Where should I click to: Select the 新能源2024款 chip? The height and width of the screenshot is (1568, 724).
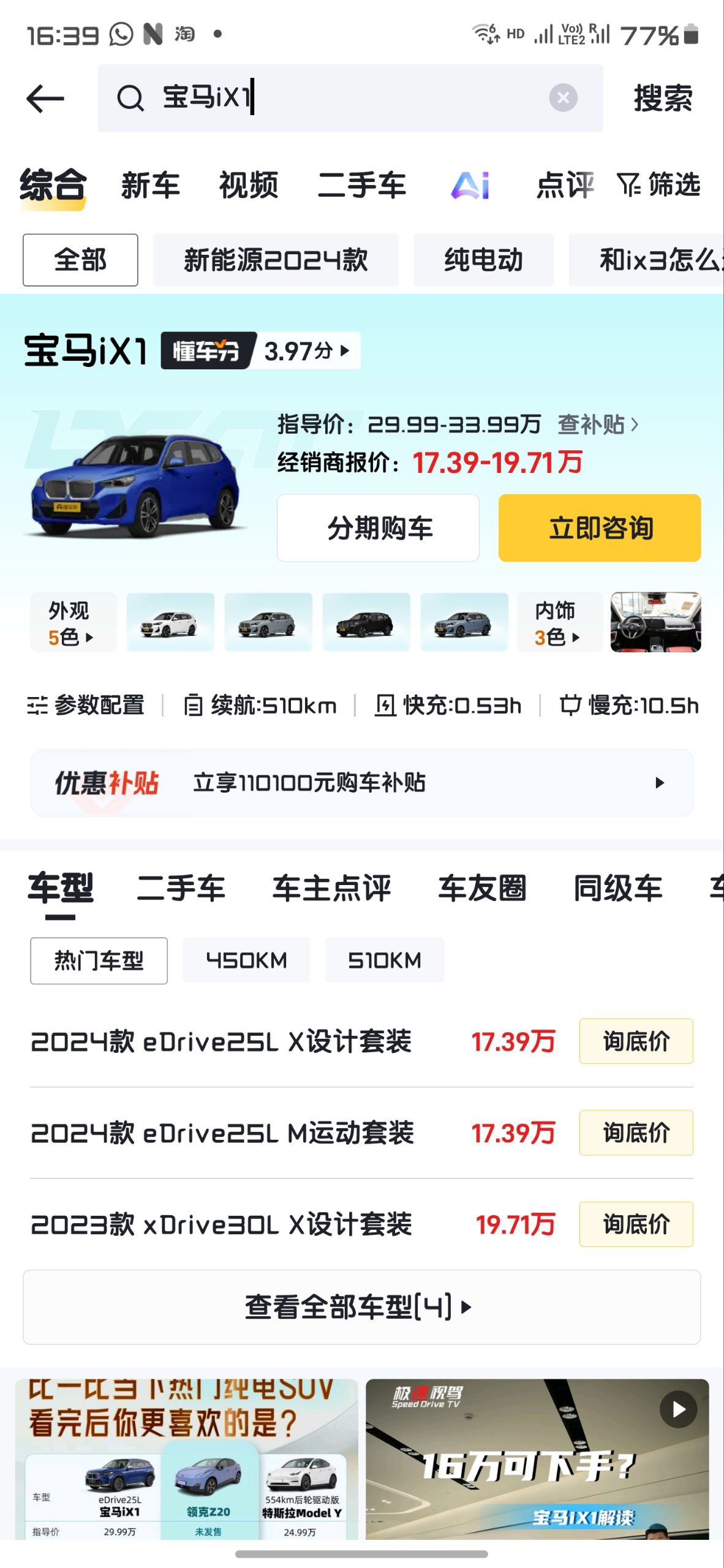click(x=276, y=260)
